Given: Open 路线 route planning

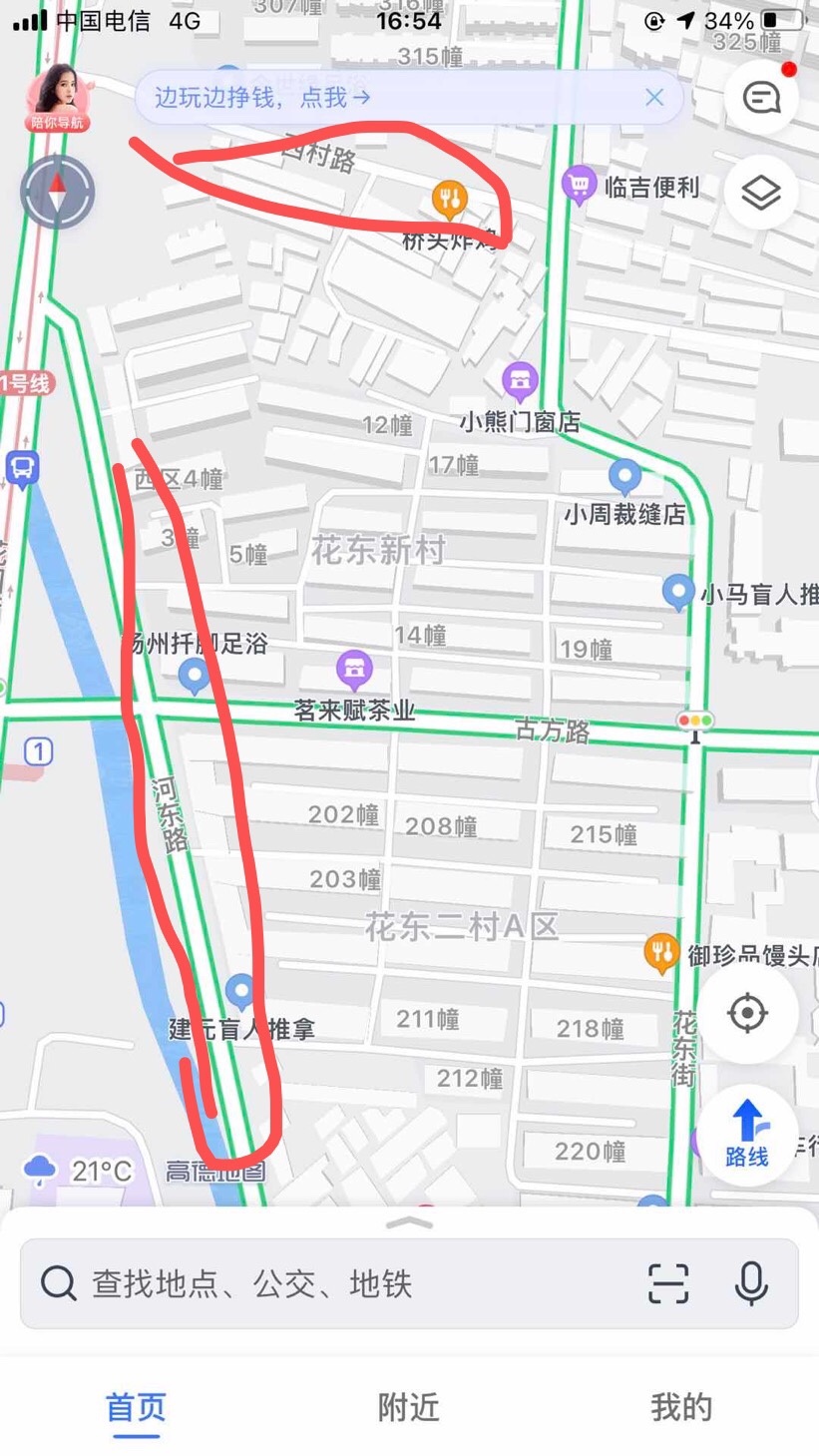Looking at the screenshot, I should point(746,1135).
